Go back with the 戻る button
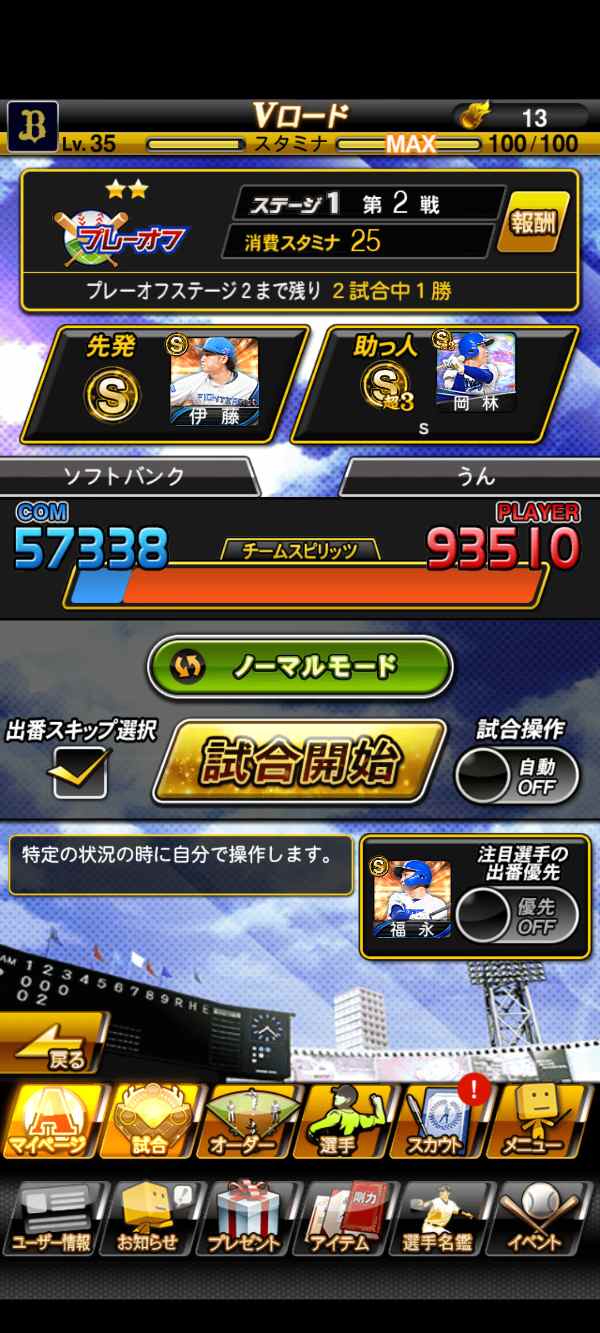 tap(55, 1045)
